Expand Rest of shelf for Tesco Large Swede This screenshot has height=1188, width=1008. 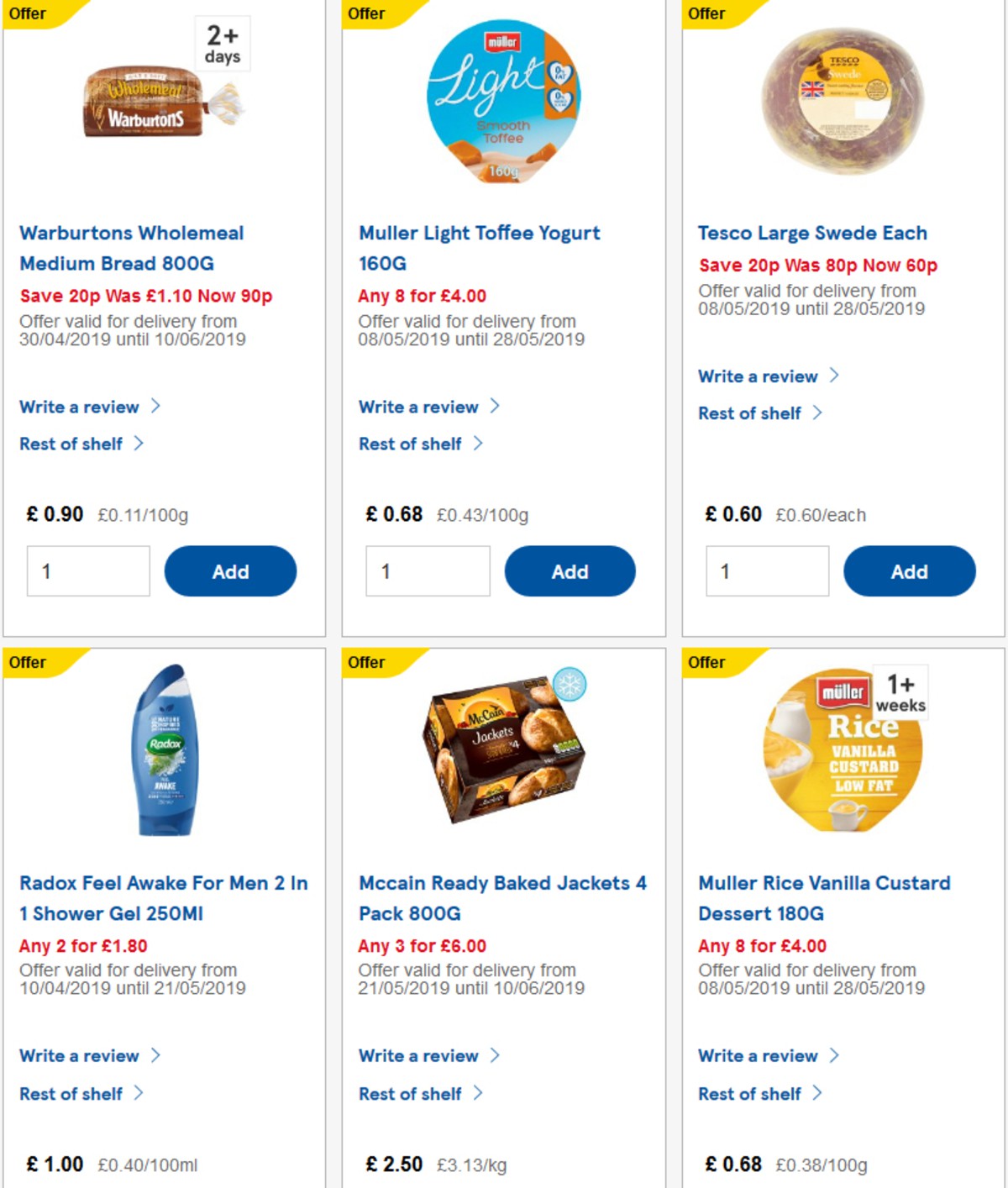749,413
